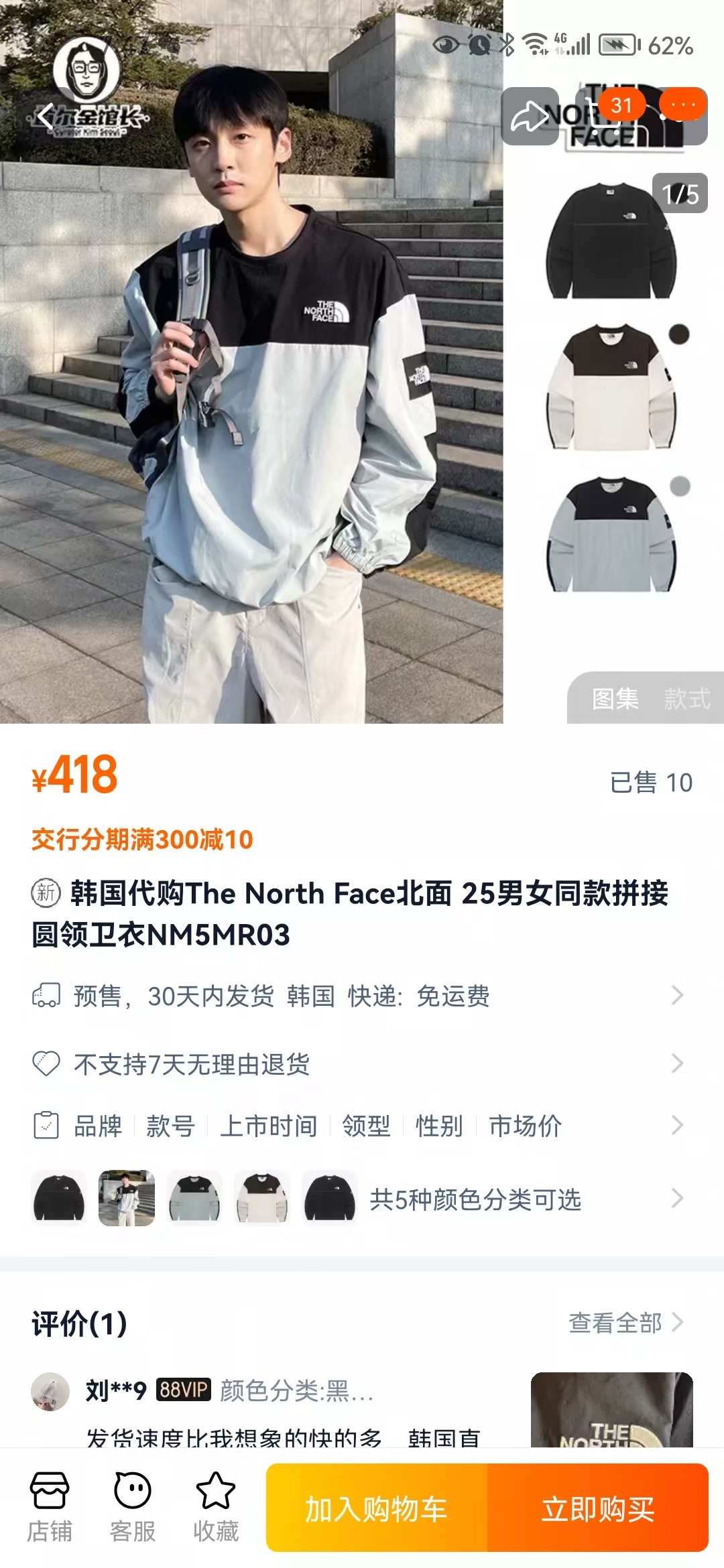This screenshot has width=724, height=1568.
Task: Select the model photo color thumbnail
Action: [127, 1198]
